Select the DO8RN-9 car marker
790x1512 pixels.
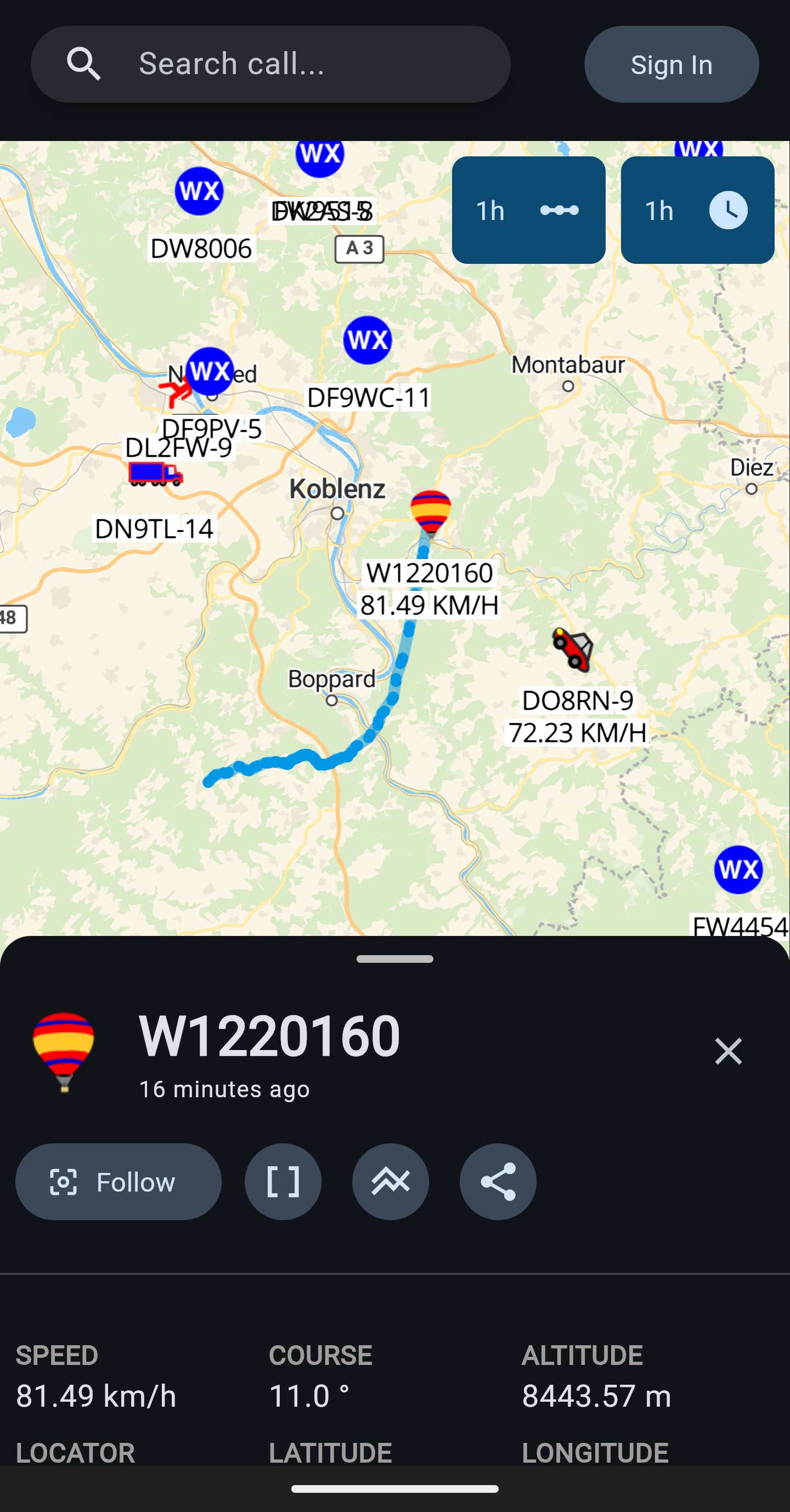pos(572,648)
